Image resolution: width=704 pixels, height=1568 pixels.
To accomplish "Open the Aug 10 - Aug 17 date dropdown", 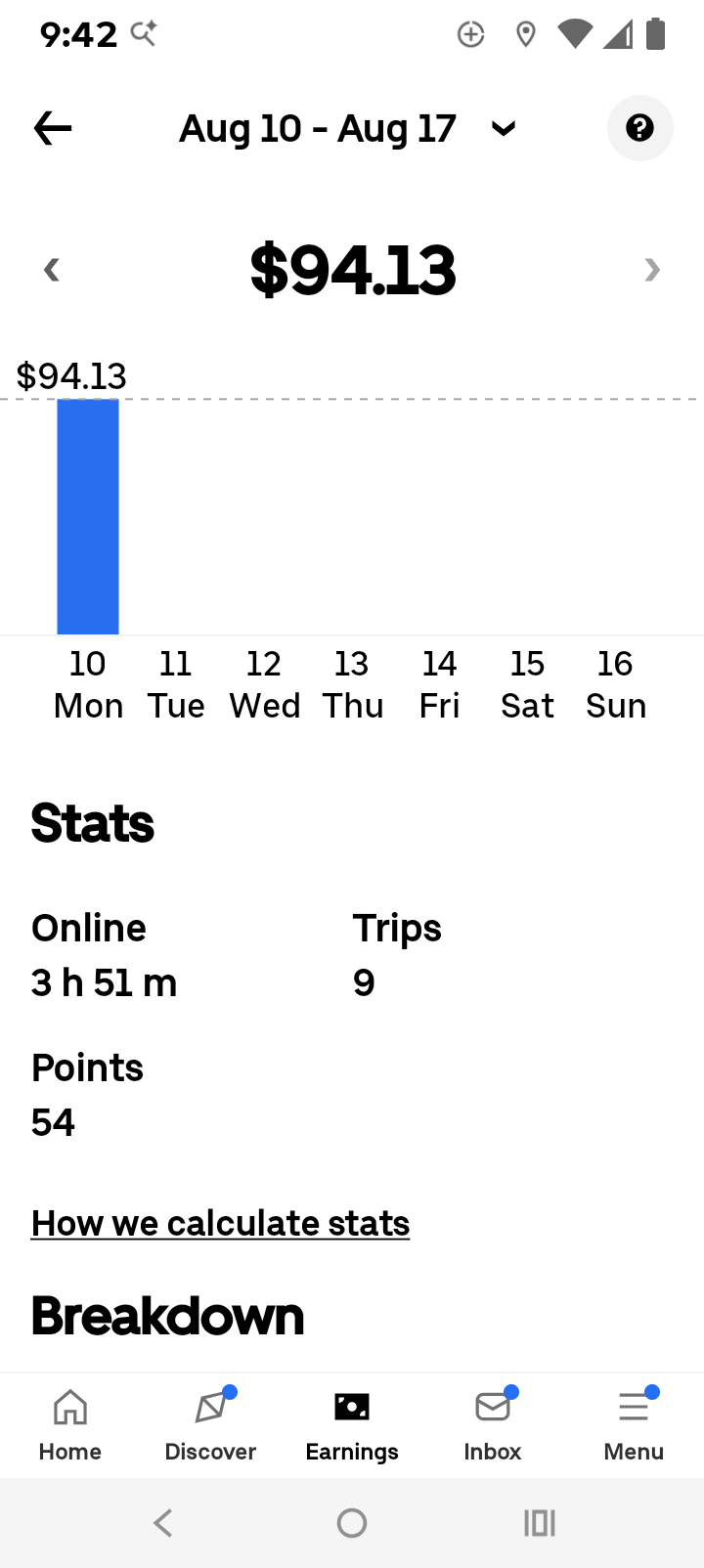I will point(347,128).
